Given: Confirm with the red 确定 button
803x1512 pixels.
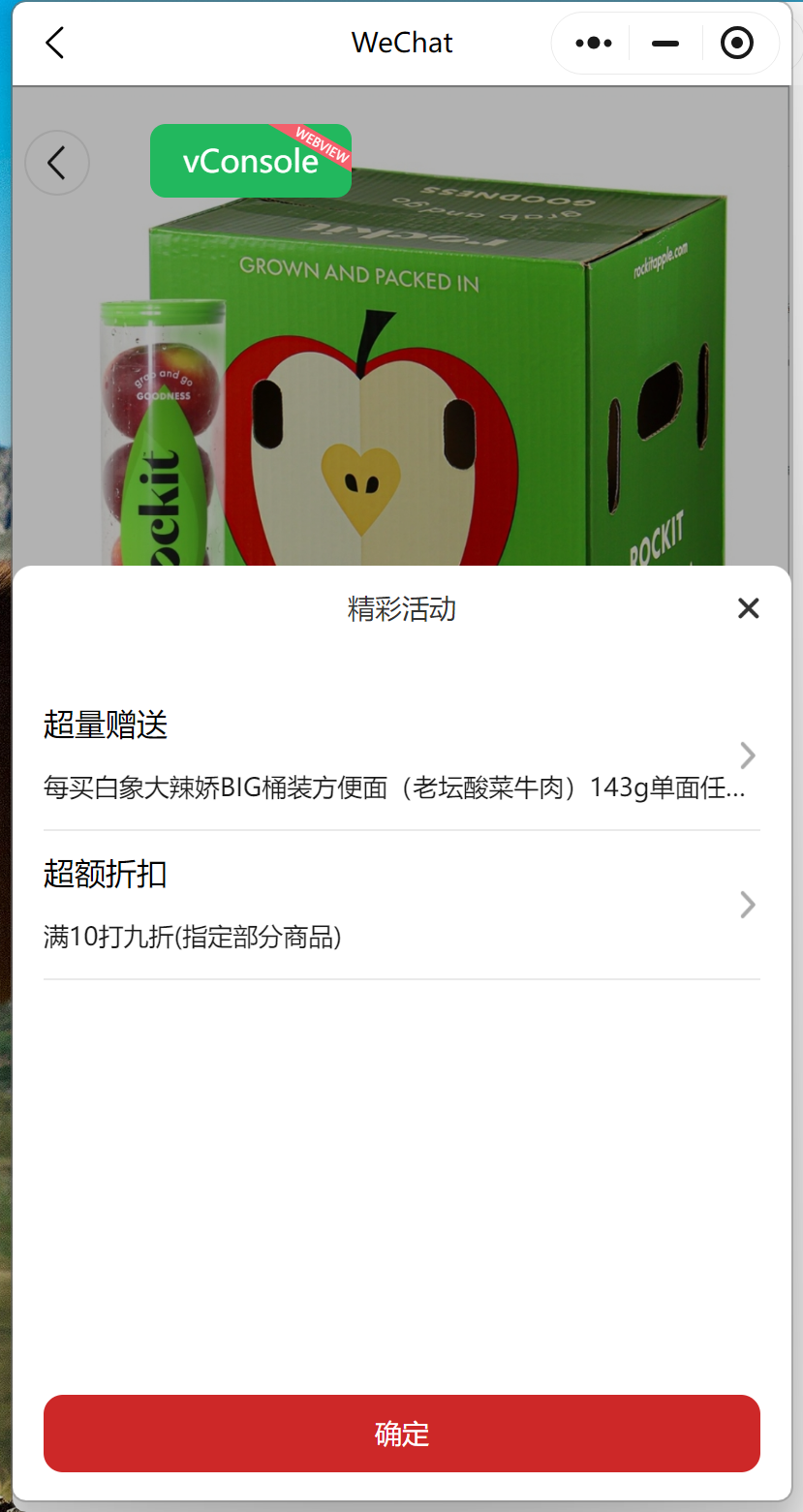Looking at the screenshot, I should pyautogui.click(x=401, y=1434).
